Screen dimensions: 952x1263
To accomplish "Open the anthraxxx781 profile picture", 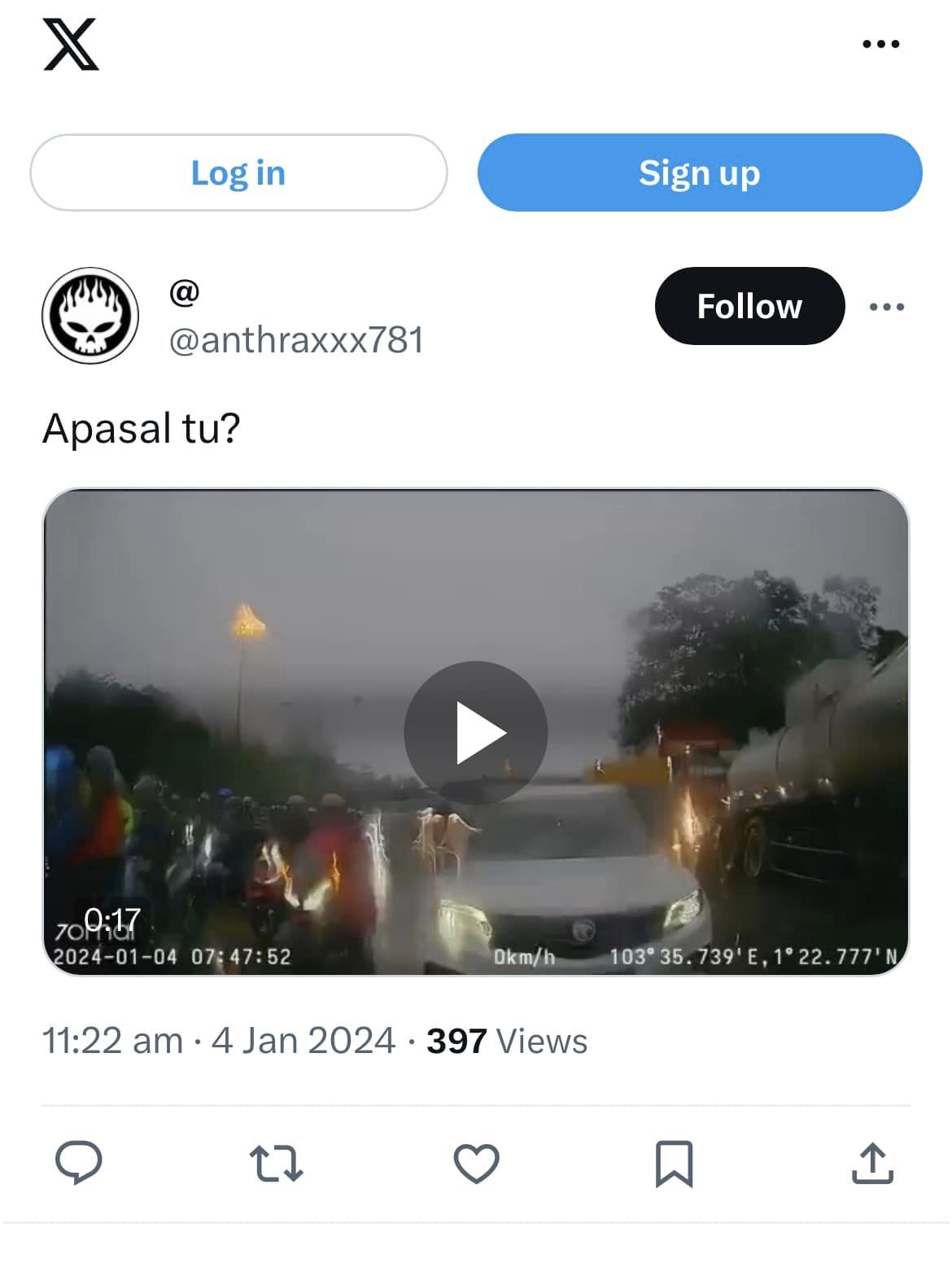I will coord(90,315).
